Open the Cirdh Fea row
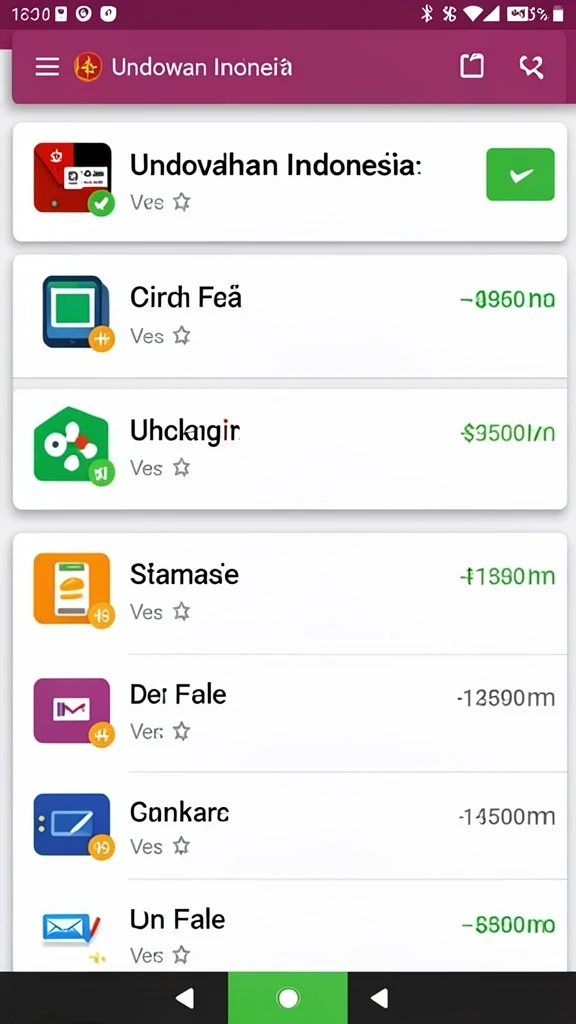The image size is (576, 1024). point(289,316)
